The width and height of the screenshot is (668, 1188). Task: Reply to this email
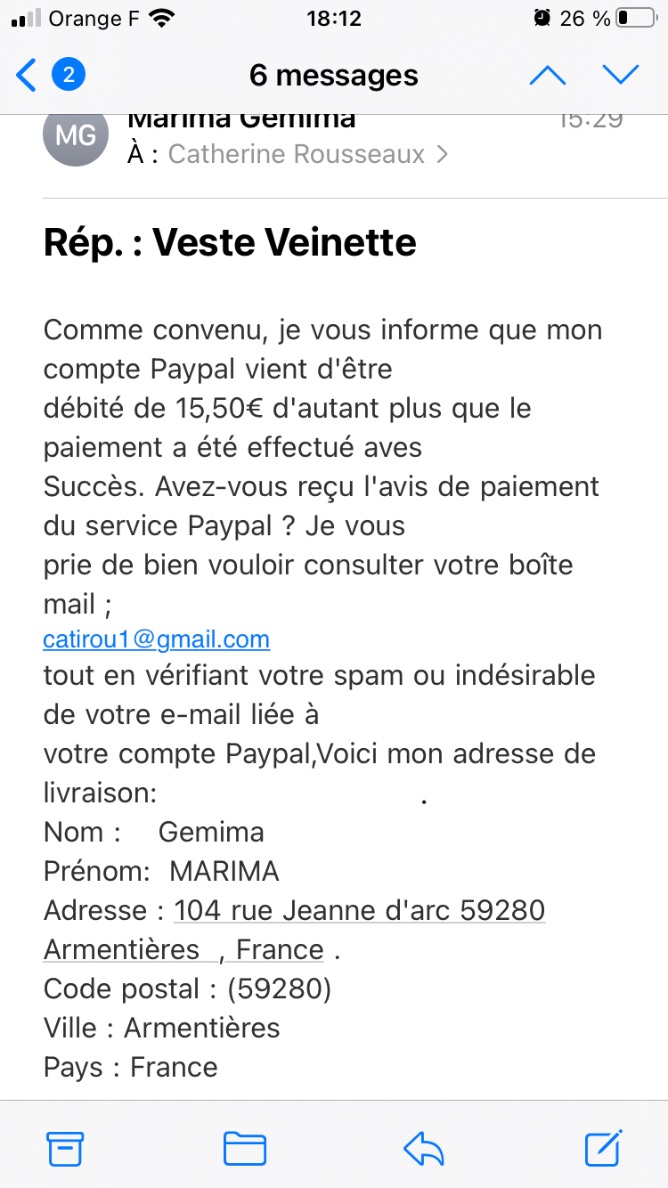click(423, 1149)
